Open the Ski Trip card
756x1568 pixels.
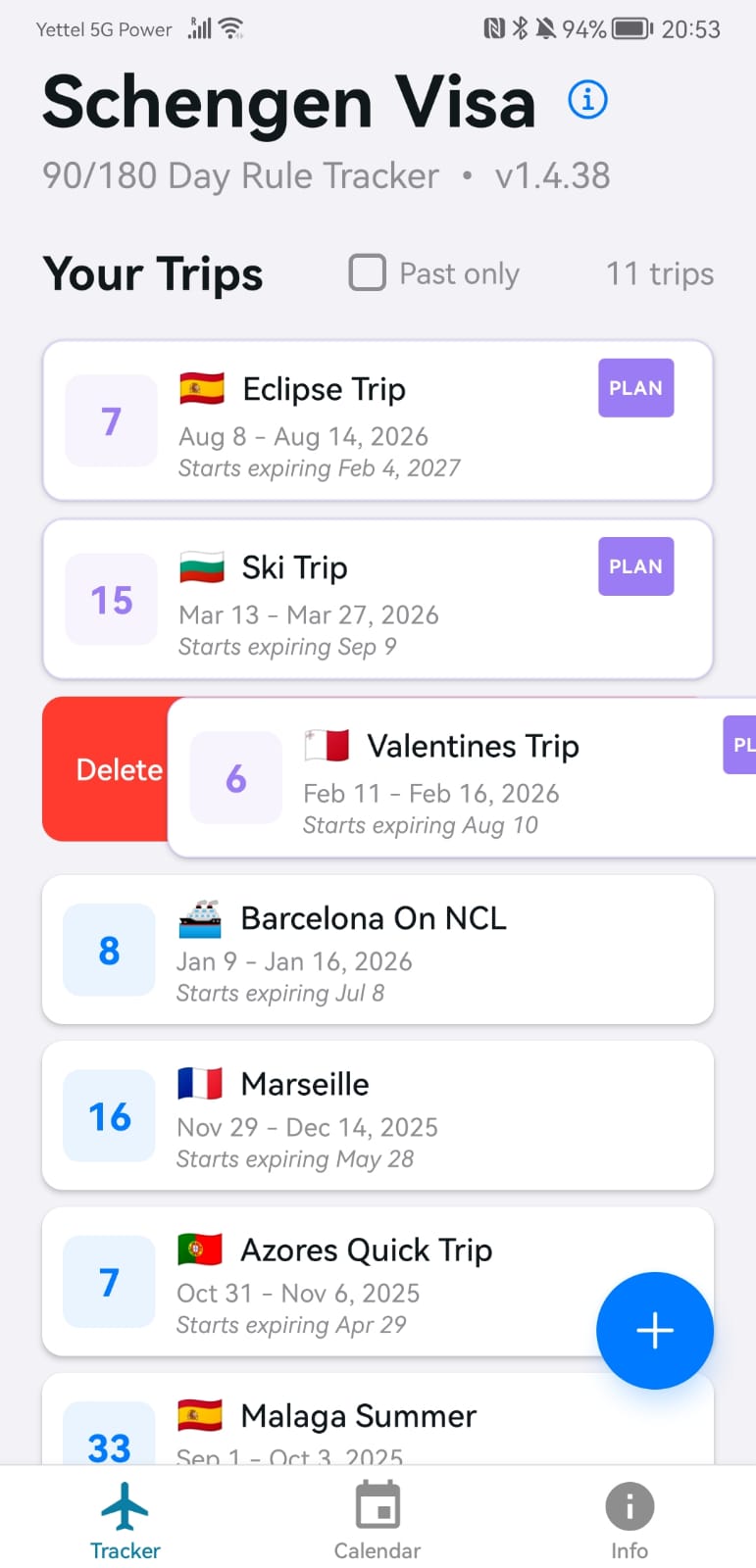pyautogui.click(x=378, y=599)
